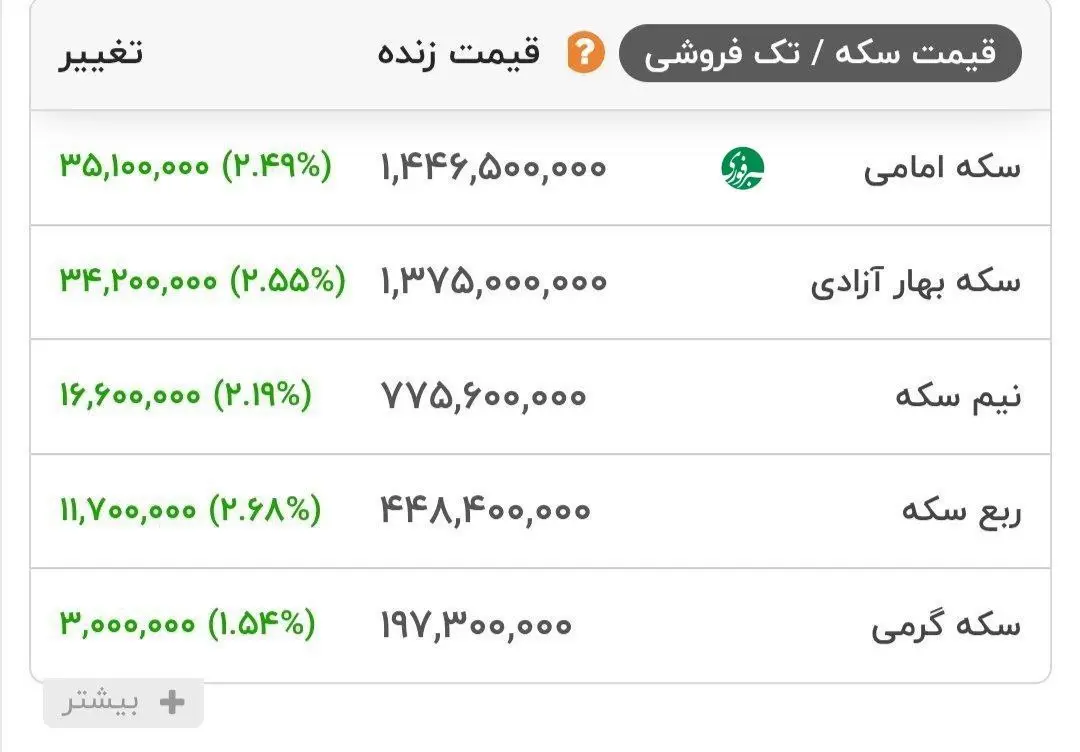Image resolution: width=1080 pixels, height=752 pixels.
Task: Select the «قیمت سکه / تک فروشی» header chip
Action: tap(820, 53)
